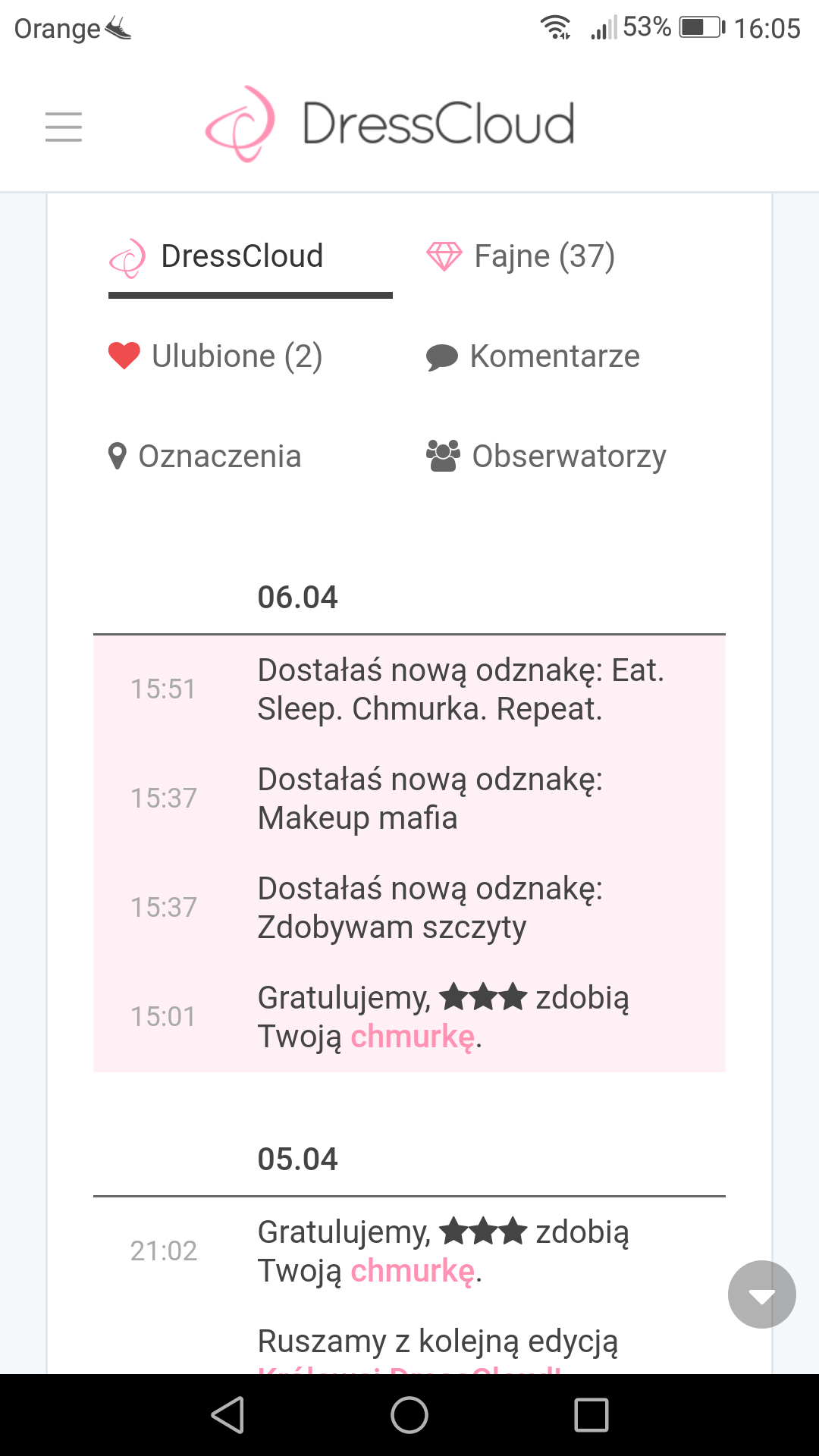Viewport: 819px width, 1456px height.
Task: Click the location pin icon for Oznaczenia
Action: click(x=118, y=455)
